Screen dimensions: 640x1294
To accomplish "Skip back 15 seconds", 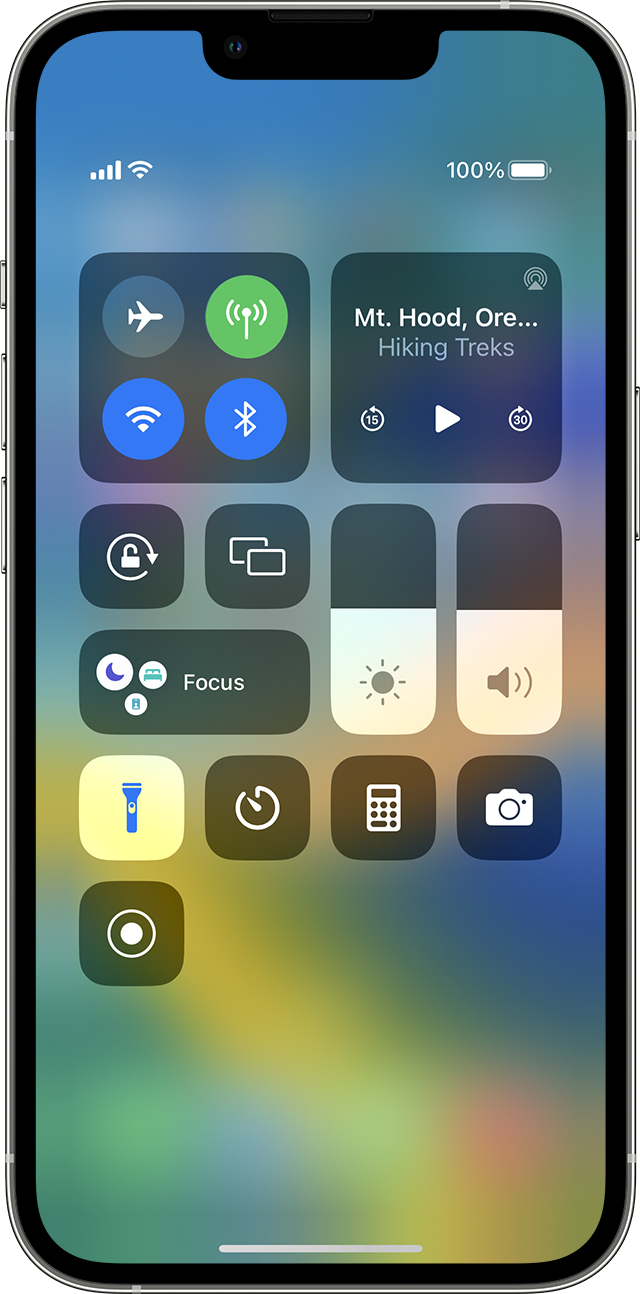I will coord(372,420).
